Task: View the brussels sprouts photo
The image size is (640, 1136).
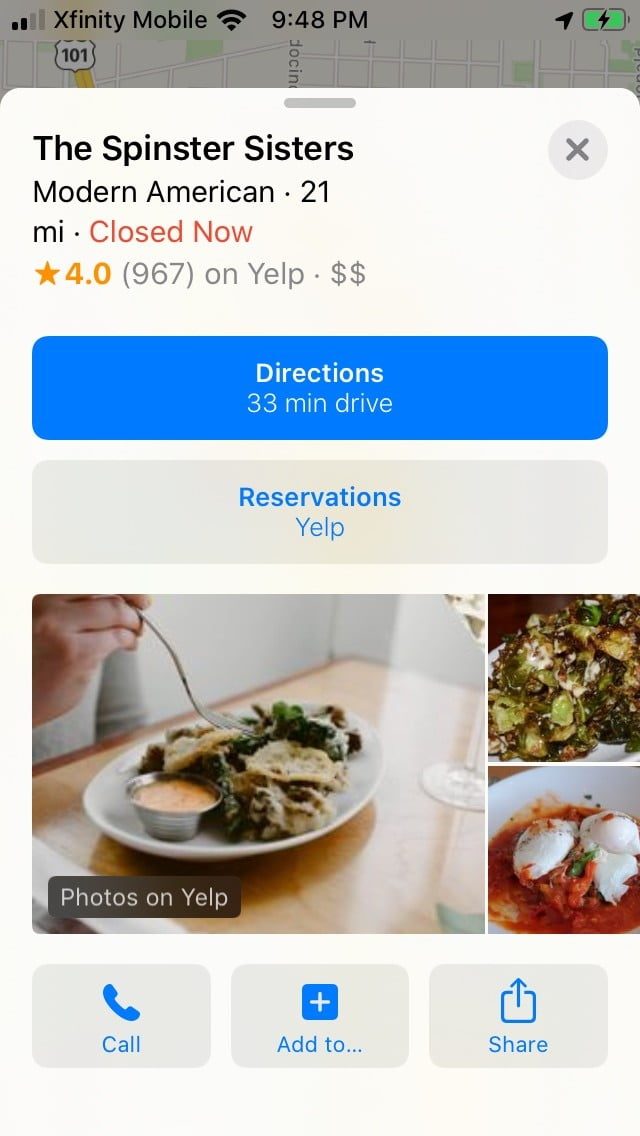Action: (x=564, y=676)
